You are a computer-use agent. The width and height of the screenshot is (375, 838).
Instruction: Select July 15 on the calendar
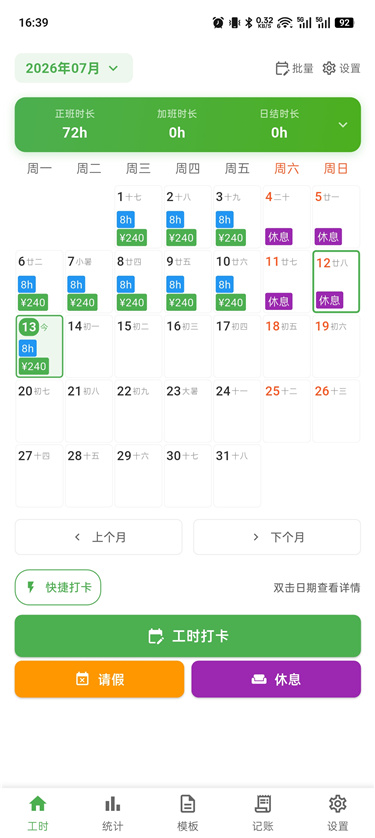click(x=138, y=346)
